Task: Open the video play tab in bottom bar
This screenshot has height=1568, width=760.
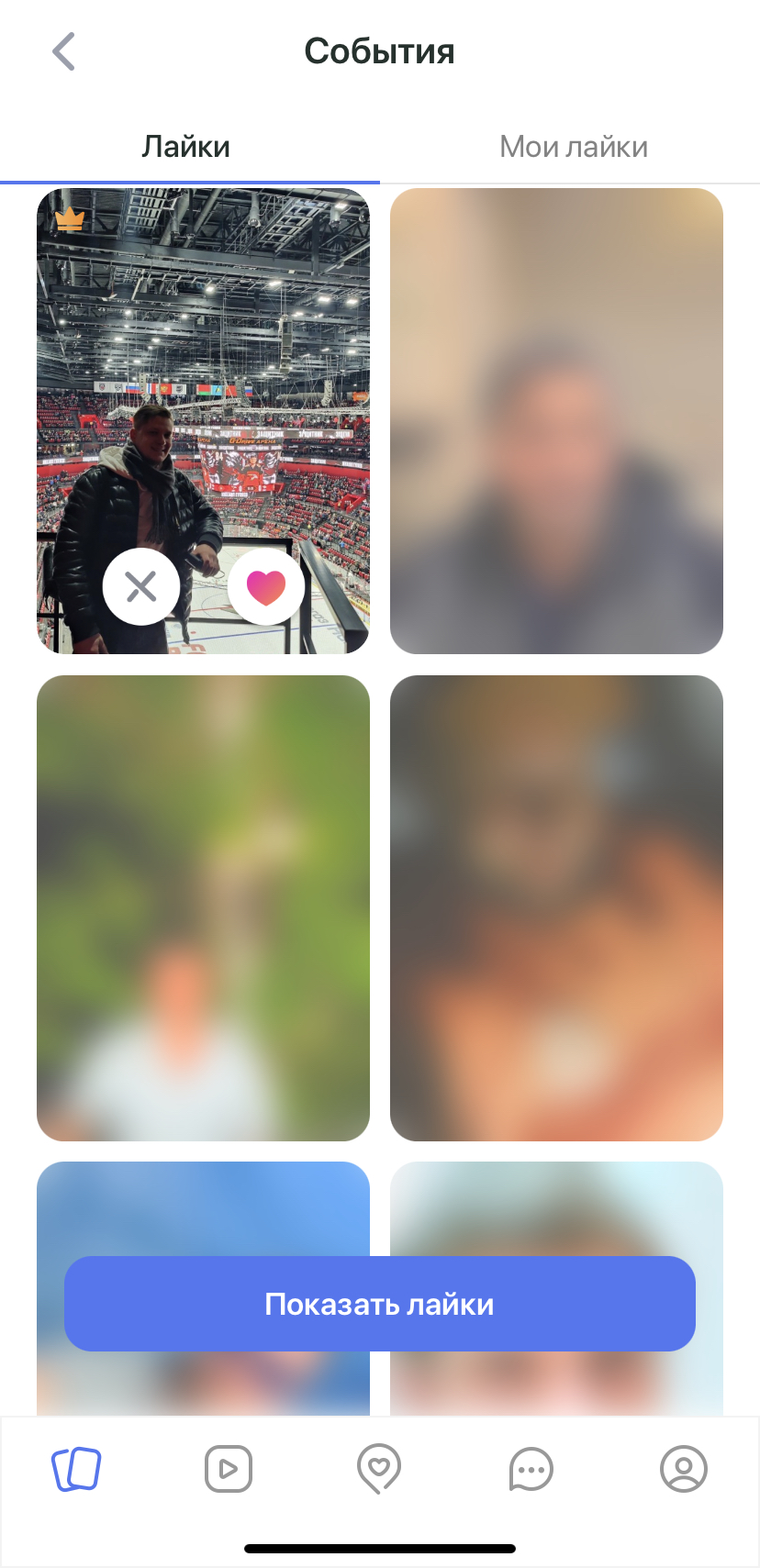Action: [x=228, y=1469]
